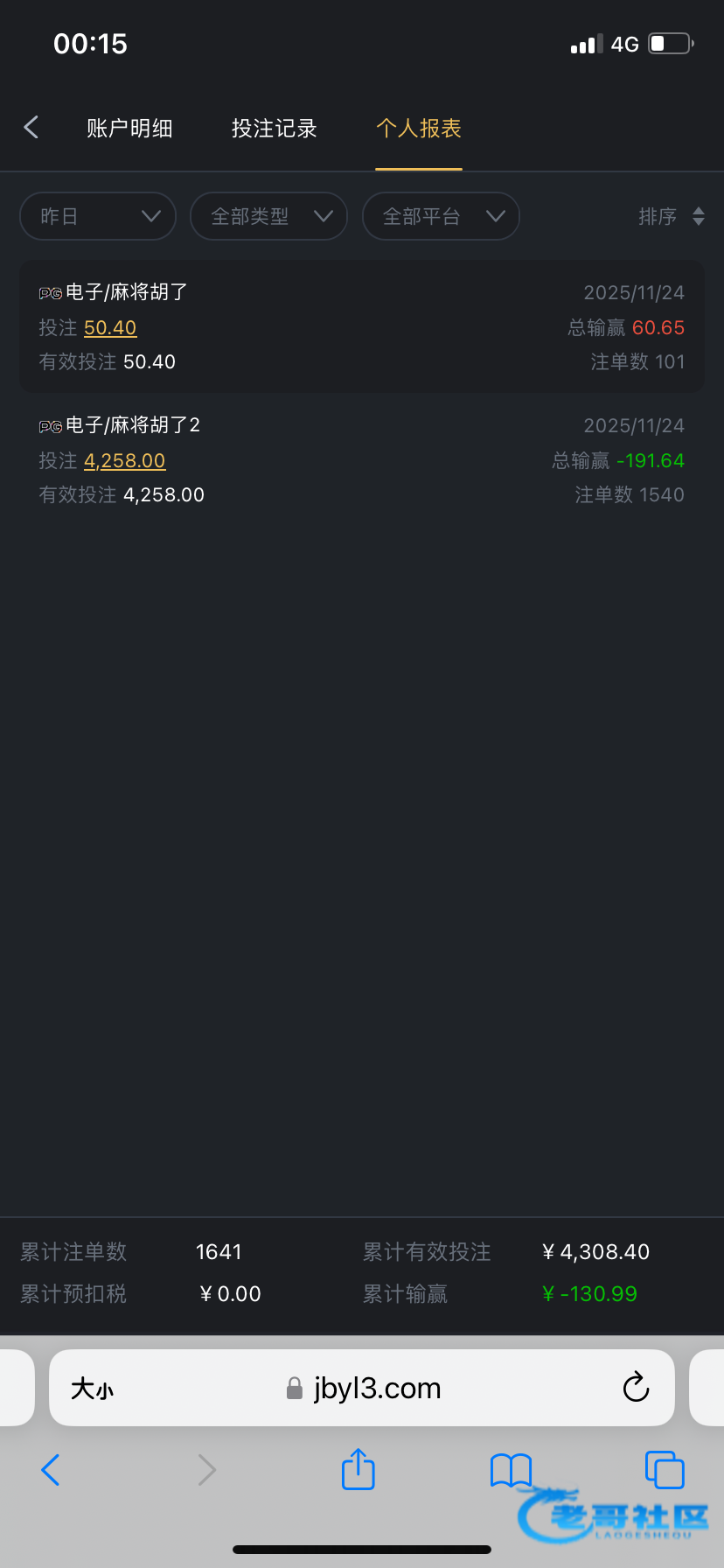This screenshot has height=1568, width=724.
Task: Reload the page in Safari
Action: click(x=636, y=1388)
